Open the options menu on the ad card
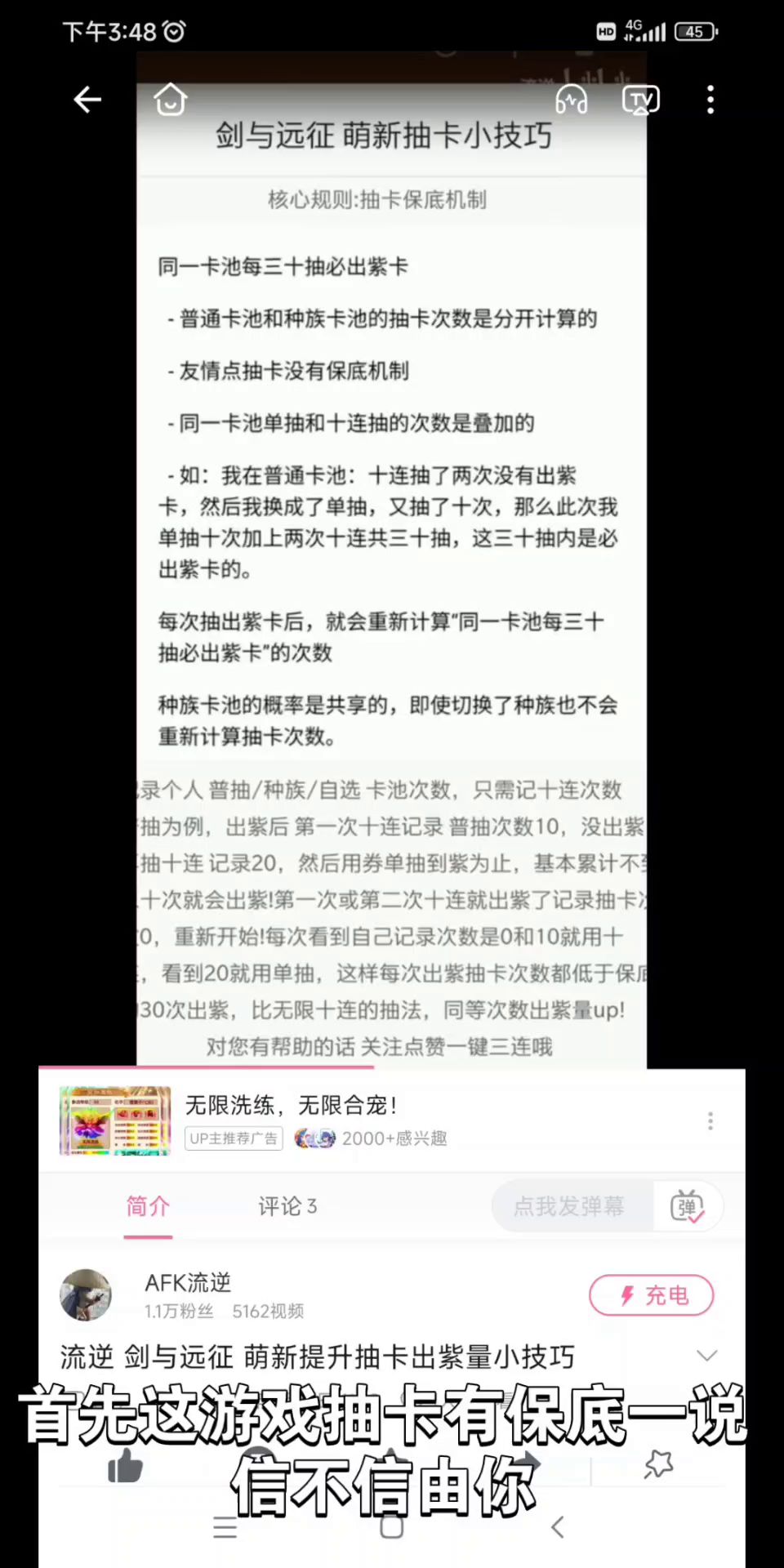 [x=710, y=1120]
